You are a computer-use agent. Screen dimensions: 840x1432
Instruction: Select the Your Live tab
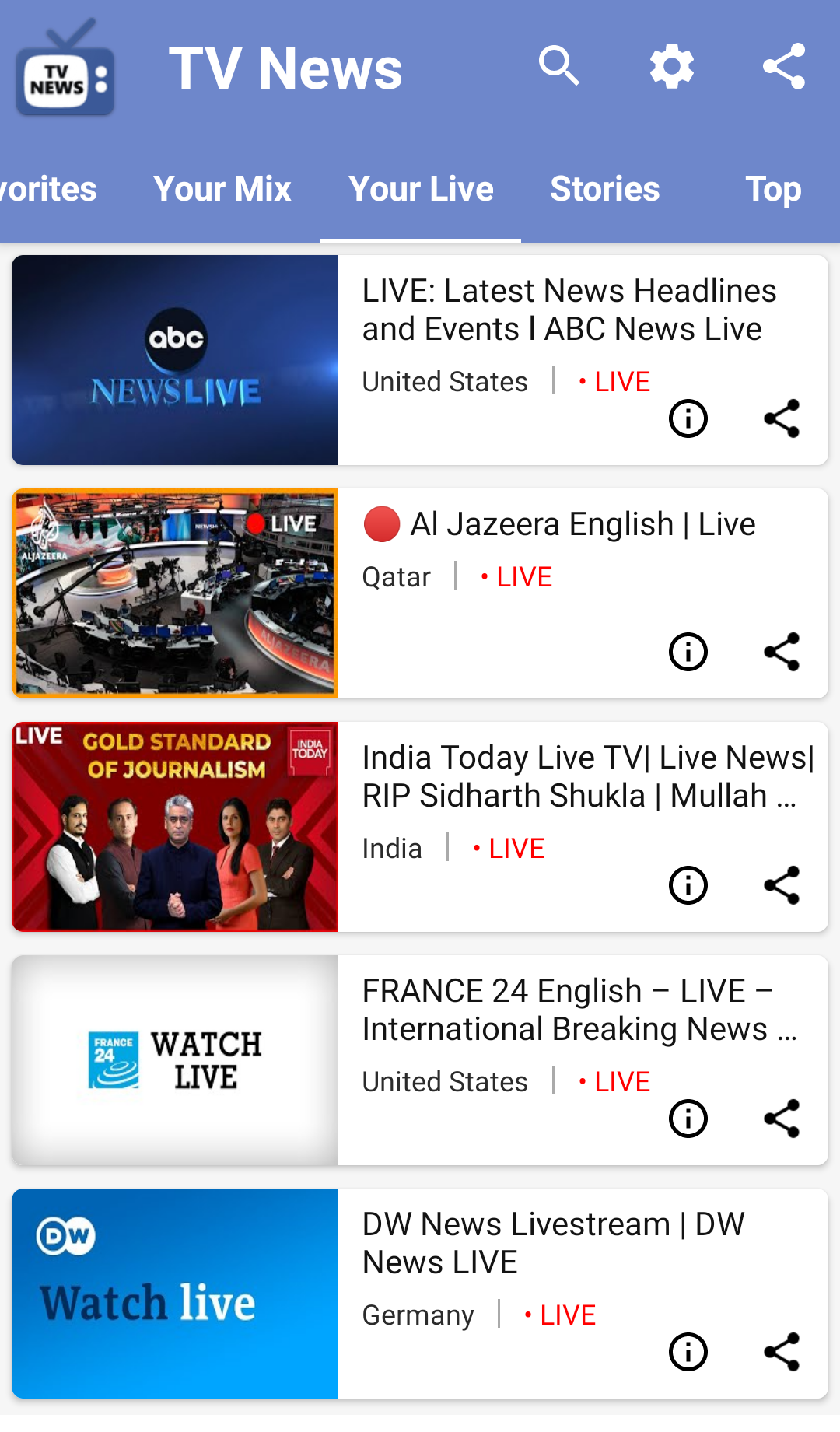click(421, 189)
